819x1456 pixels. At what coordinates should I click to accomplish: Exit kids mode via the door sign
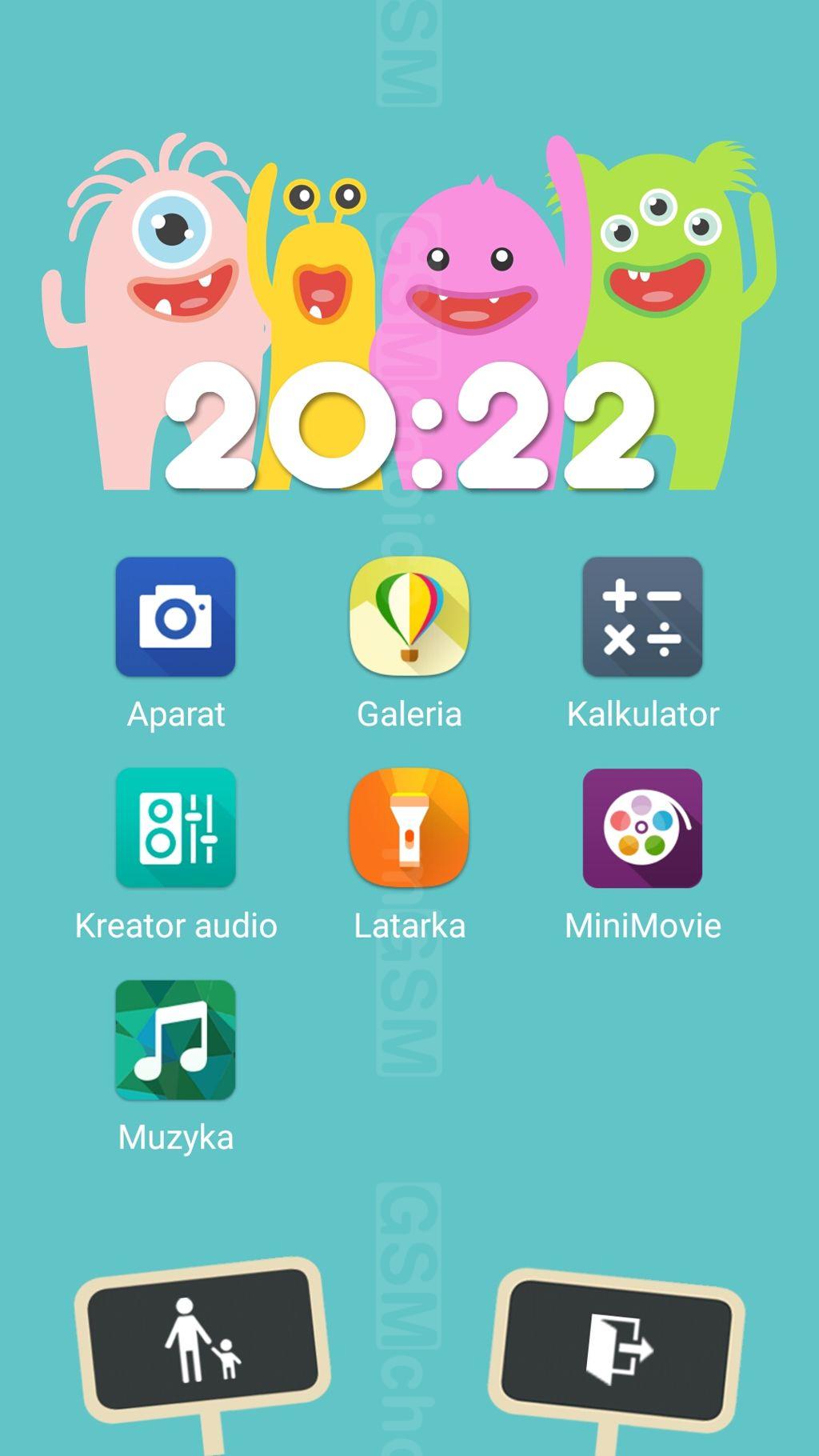617,1350
